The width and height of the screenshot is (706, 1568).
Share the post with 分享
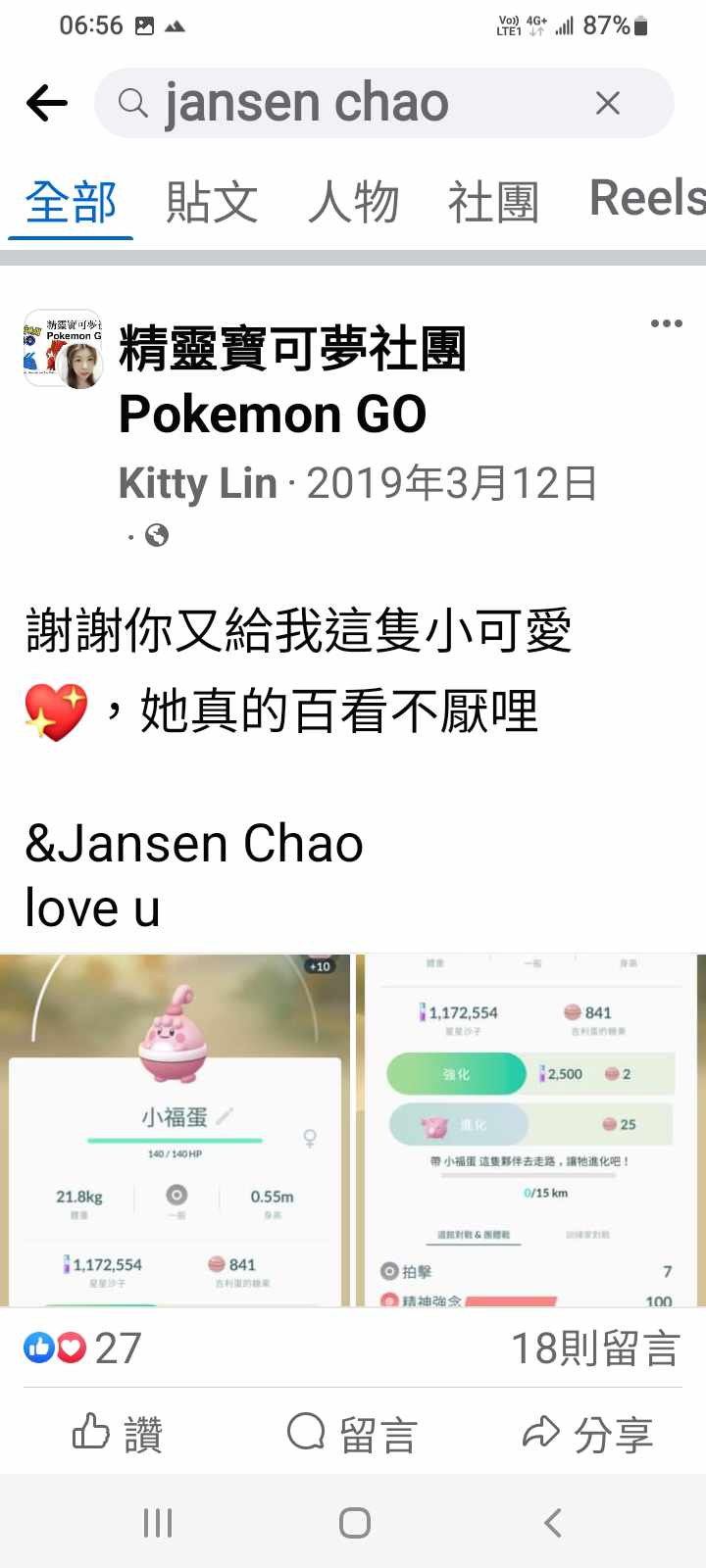click(588, 1434)
